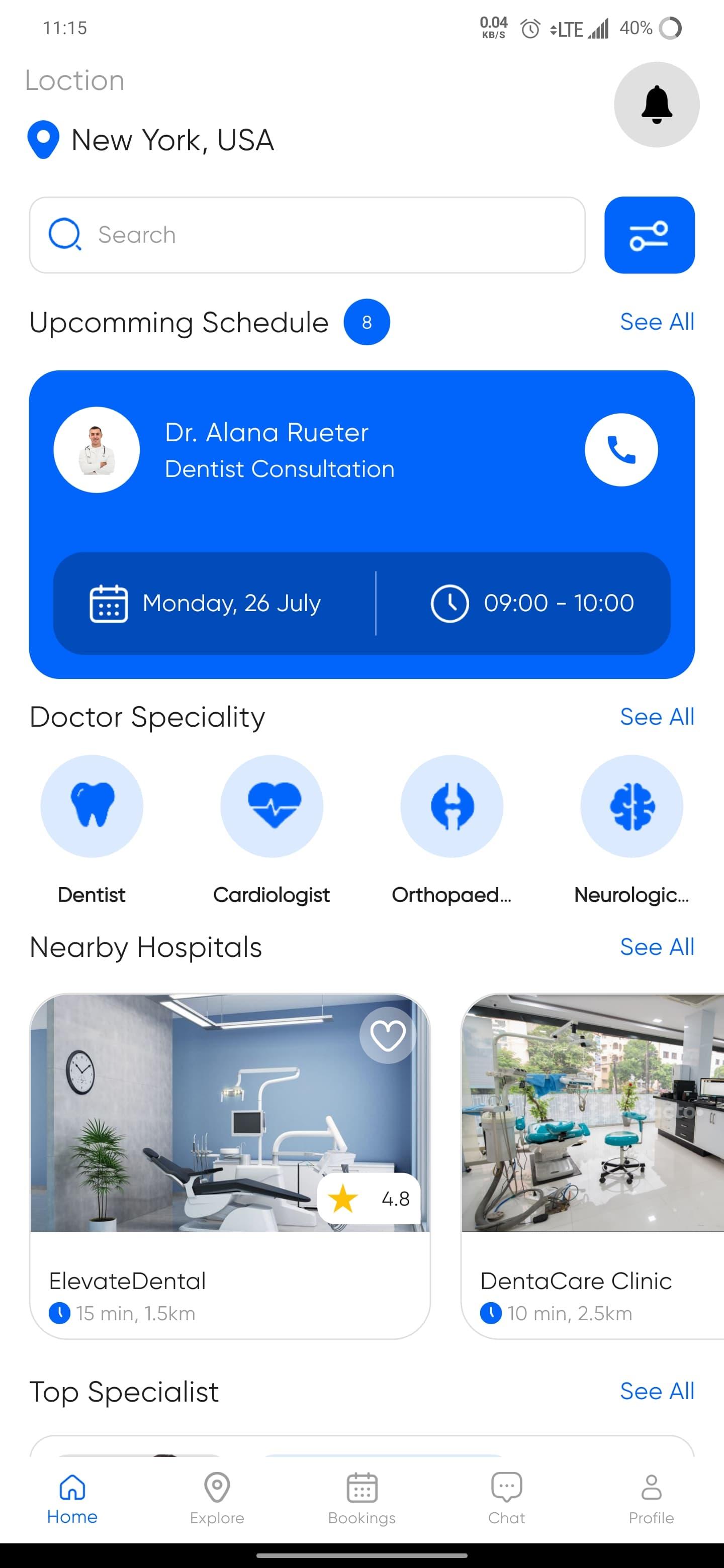See all Top Specialists
The height and width of the screenshot is (1568, 724).
coord(657,1391)
